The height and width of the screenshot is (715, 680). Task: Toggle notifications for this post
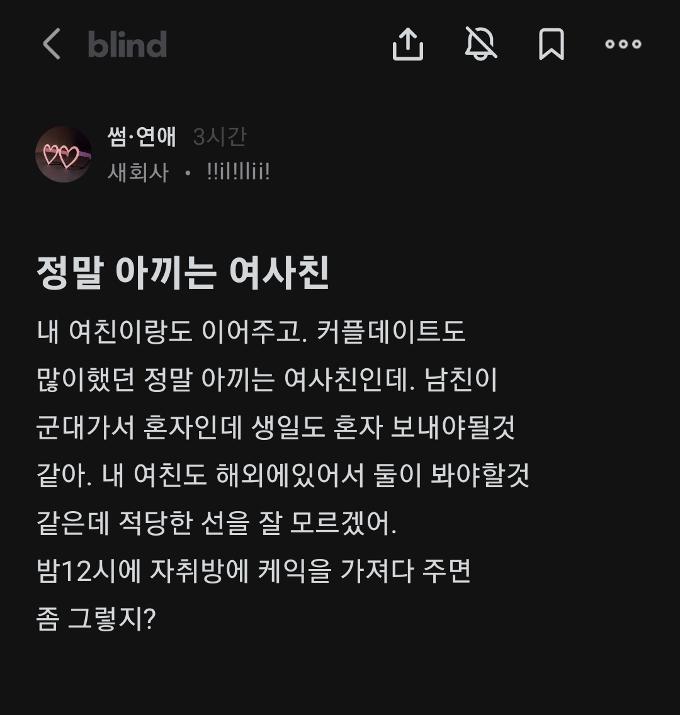(x=481, y=44)
